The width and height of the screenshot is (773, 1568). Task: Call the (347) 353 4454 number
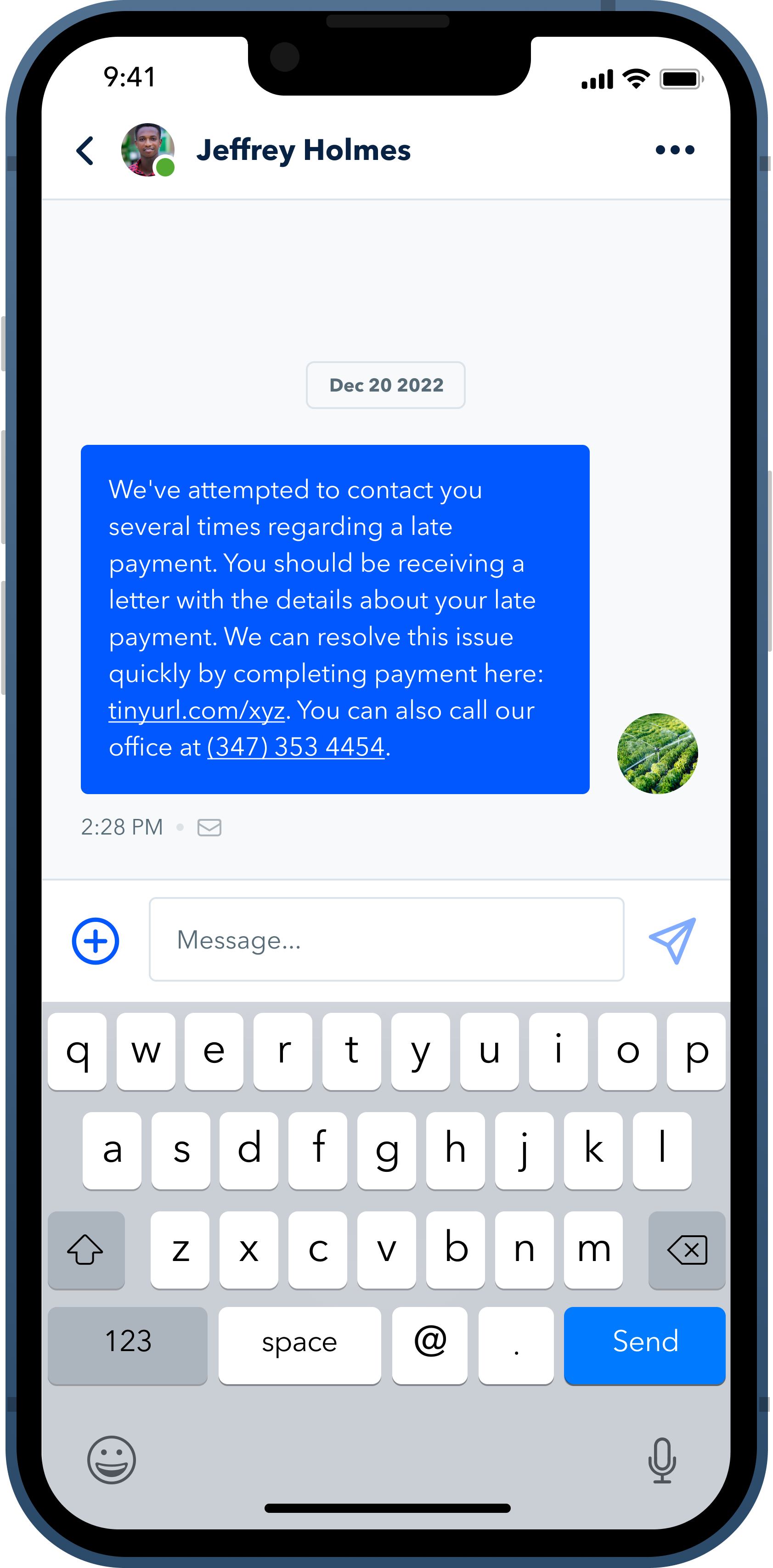pos(296,747)
